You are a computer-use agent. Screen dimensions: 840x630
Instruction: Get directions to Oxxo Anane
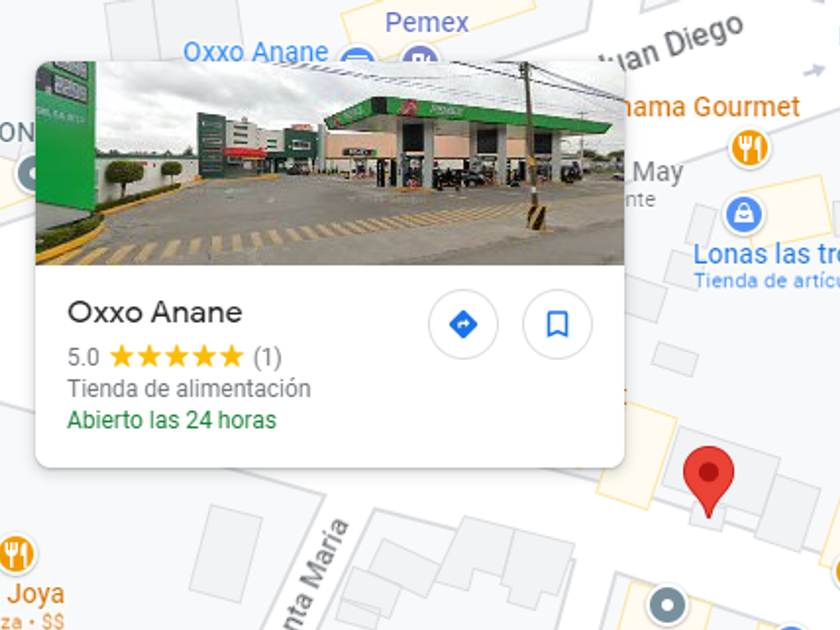click(463, 324)
